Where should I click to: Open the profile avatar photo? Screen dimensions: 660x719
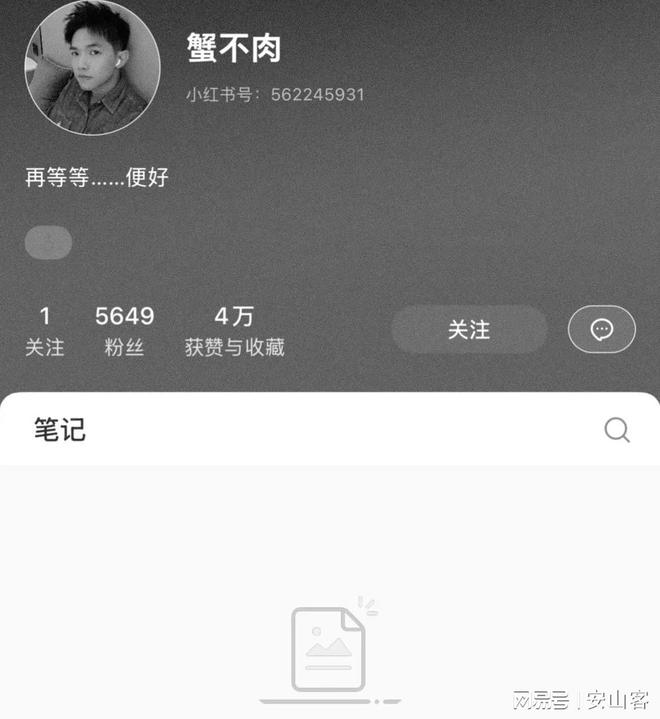[92, 66]
